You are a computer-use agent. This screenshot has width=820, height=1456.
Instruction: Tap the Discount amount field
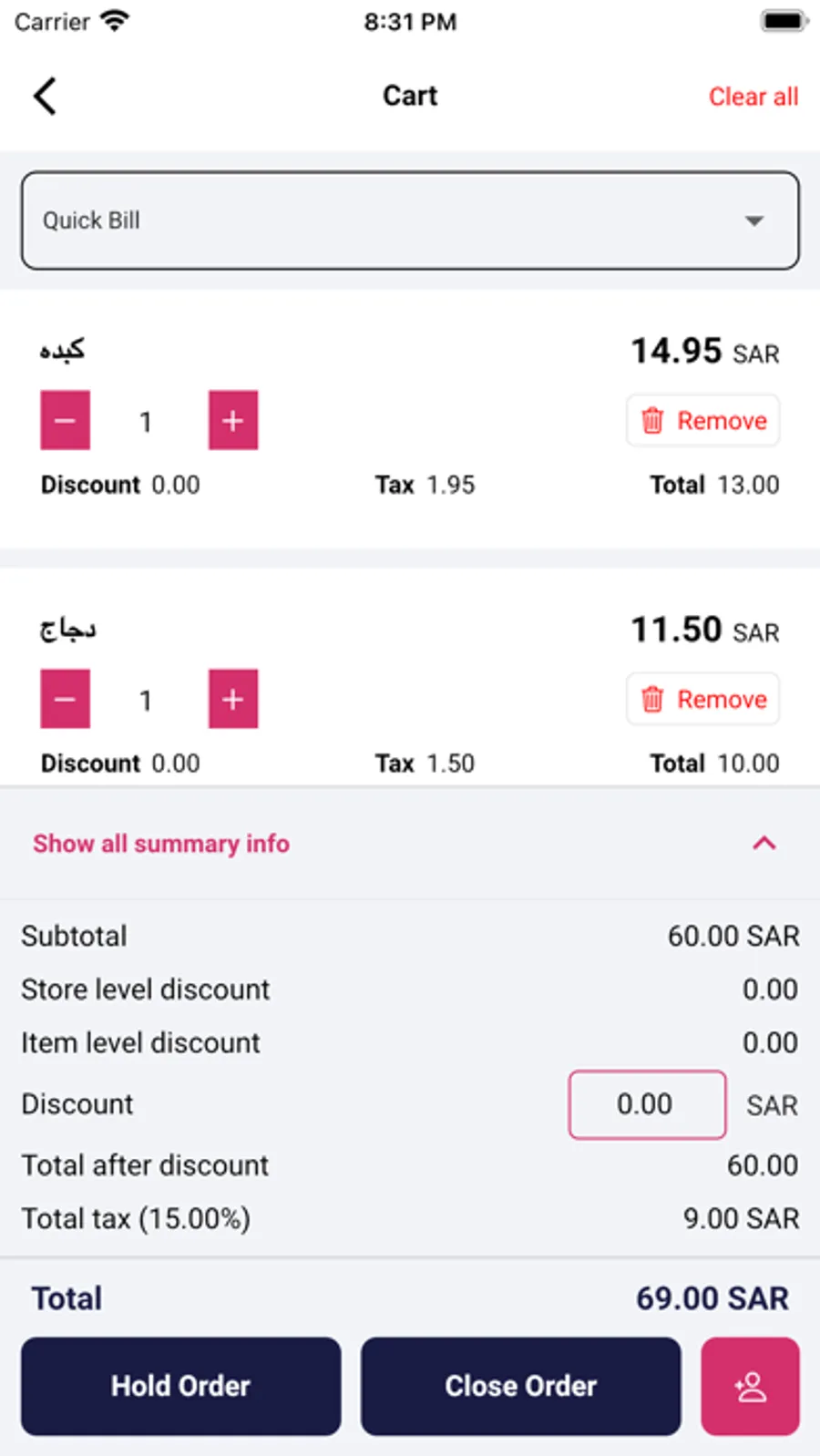click(647, 1104)
